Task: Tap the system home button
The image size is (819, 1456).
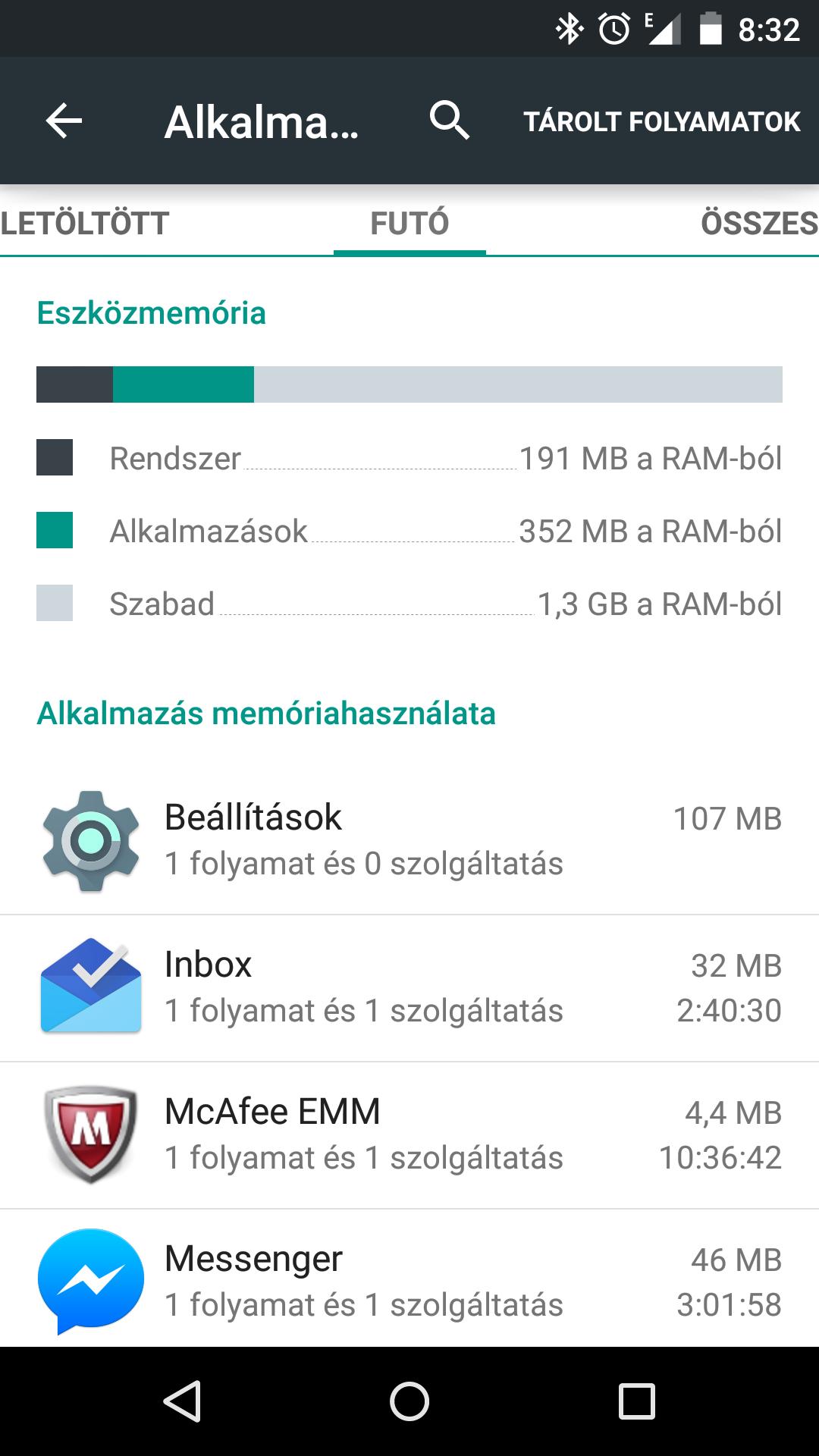Action: coord(409,1401)
